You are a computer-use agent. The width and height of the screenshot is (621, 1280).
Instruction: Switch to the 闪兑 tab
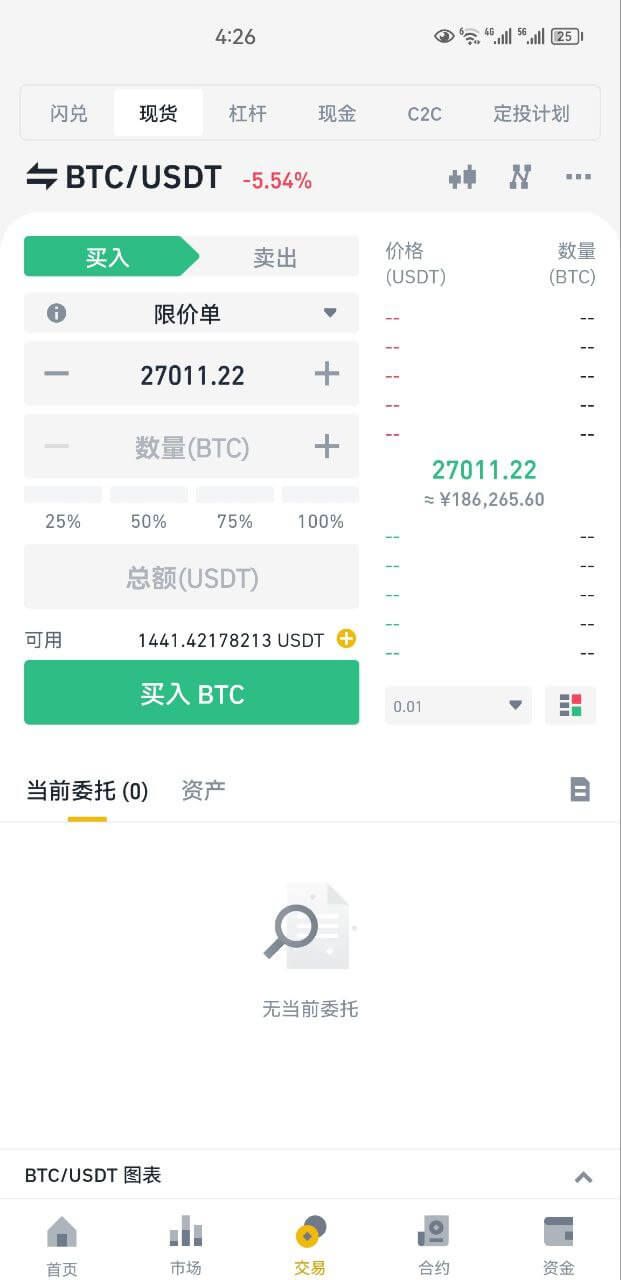click(x=68, y=113)
